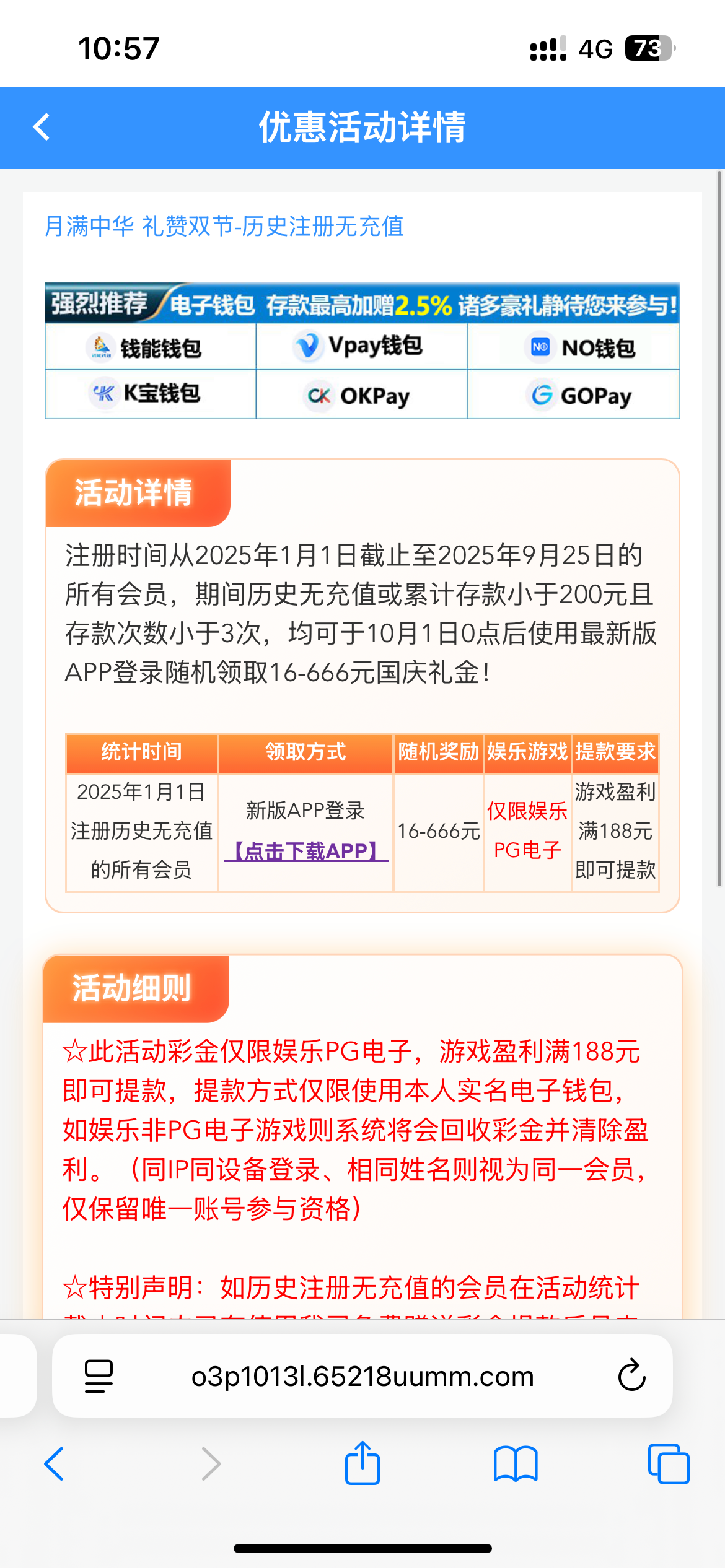Screen dimensions: 725x1568
Task: Show all open Safari tabs
Action: click(668, 1464)
